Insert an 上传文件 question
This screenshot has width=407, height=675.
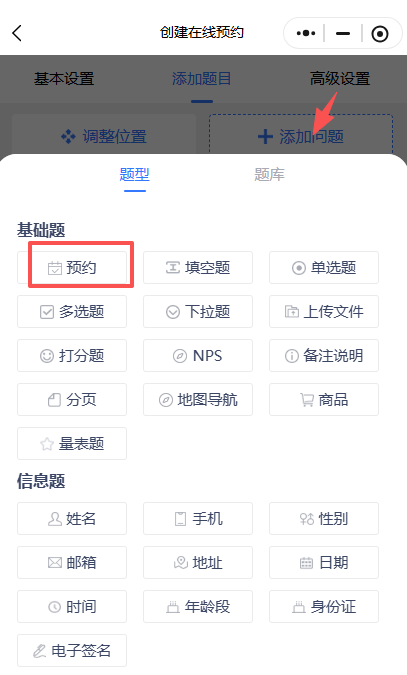tap(324, 312)
